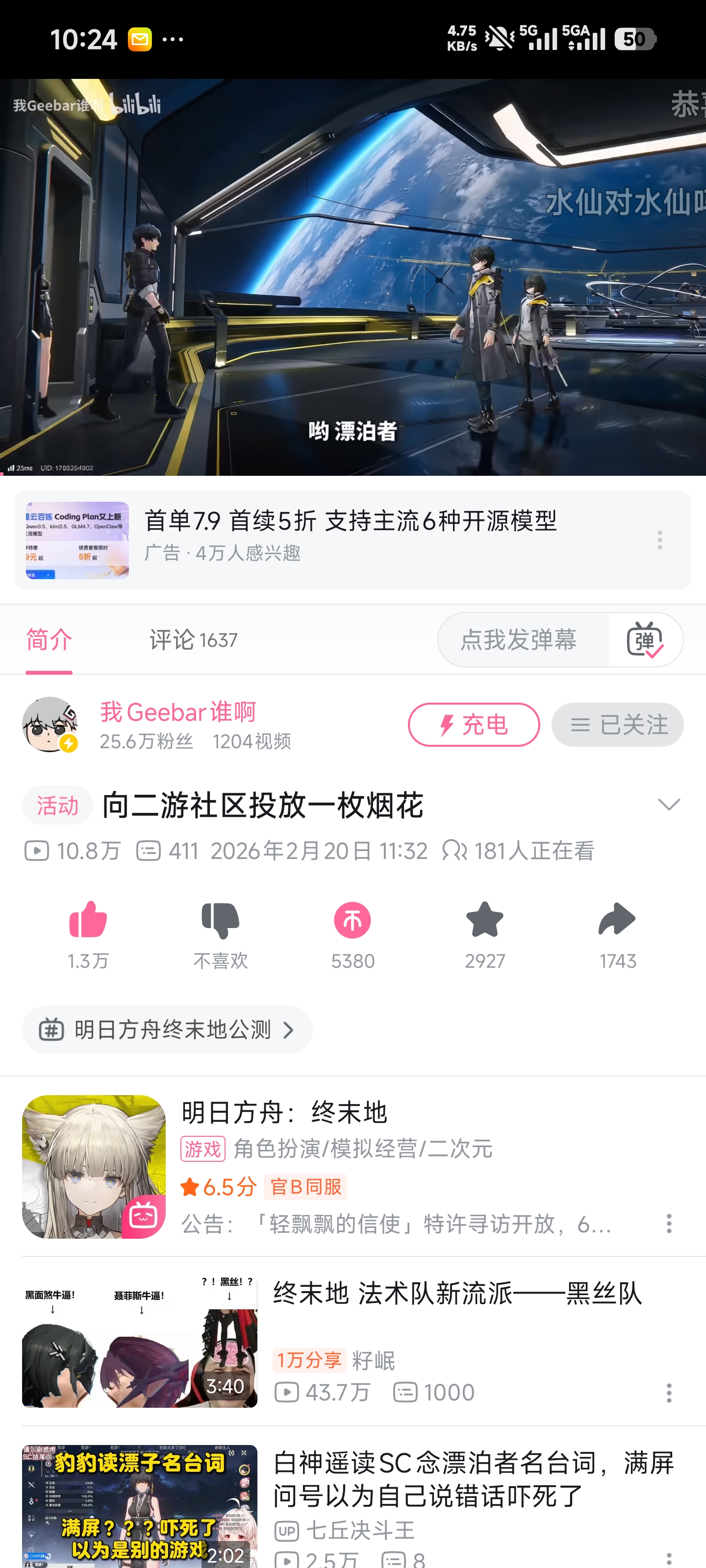Open the ad banner's three-dot menu
The height and width of the screenshot is (1568, 706).
click(x=660, y=539)
